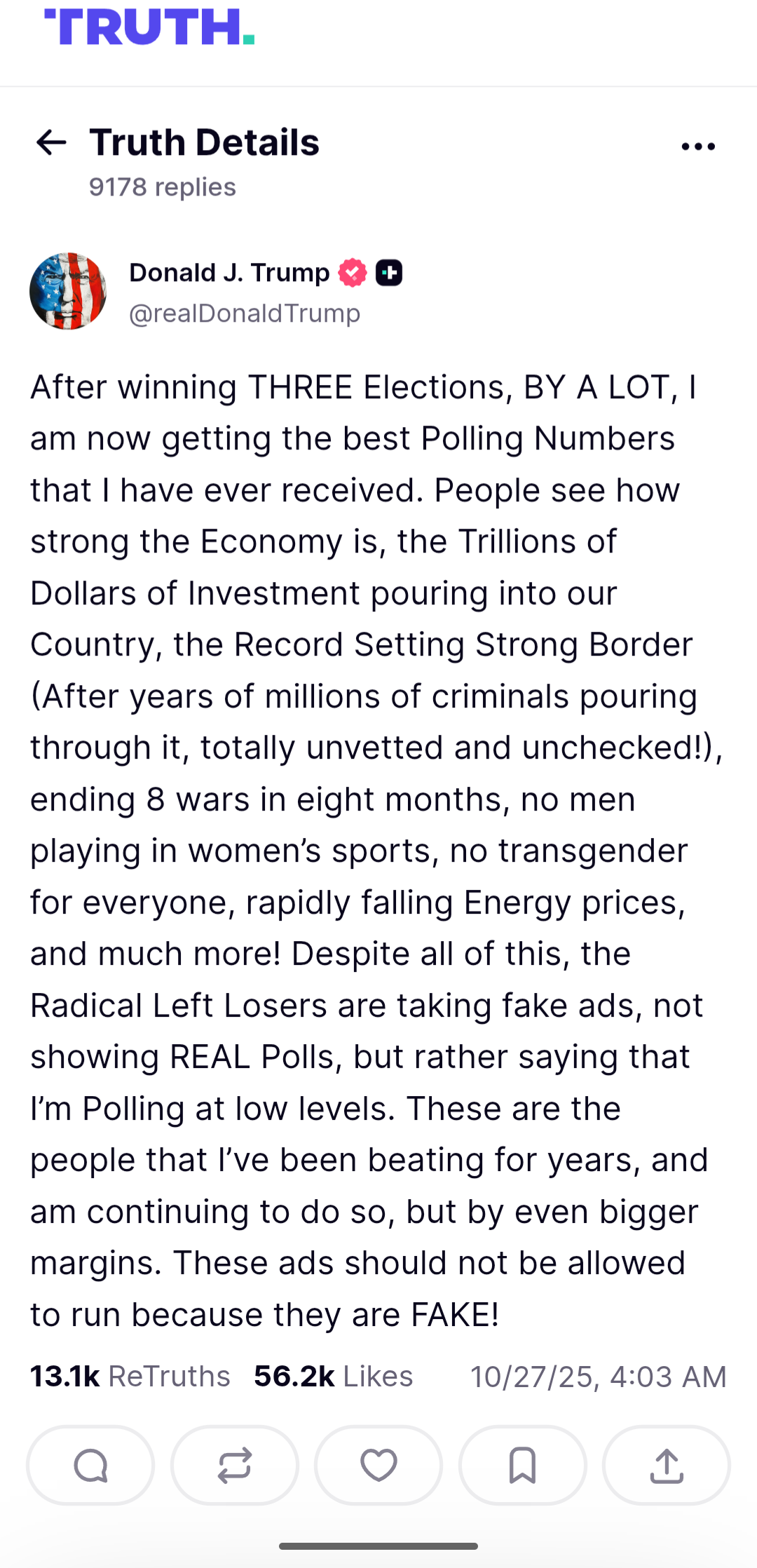The height and width of the screenshot is (1568, 757).
Task: Share this Truth
Action: click(x=667, y=1465)
